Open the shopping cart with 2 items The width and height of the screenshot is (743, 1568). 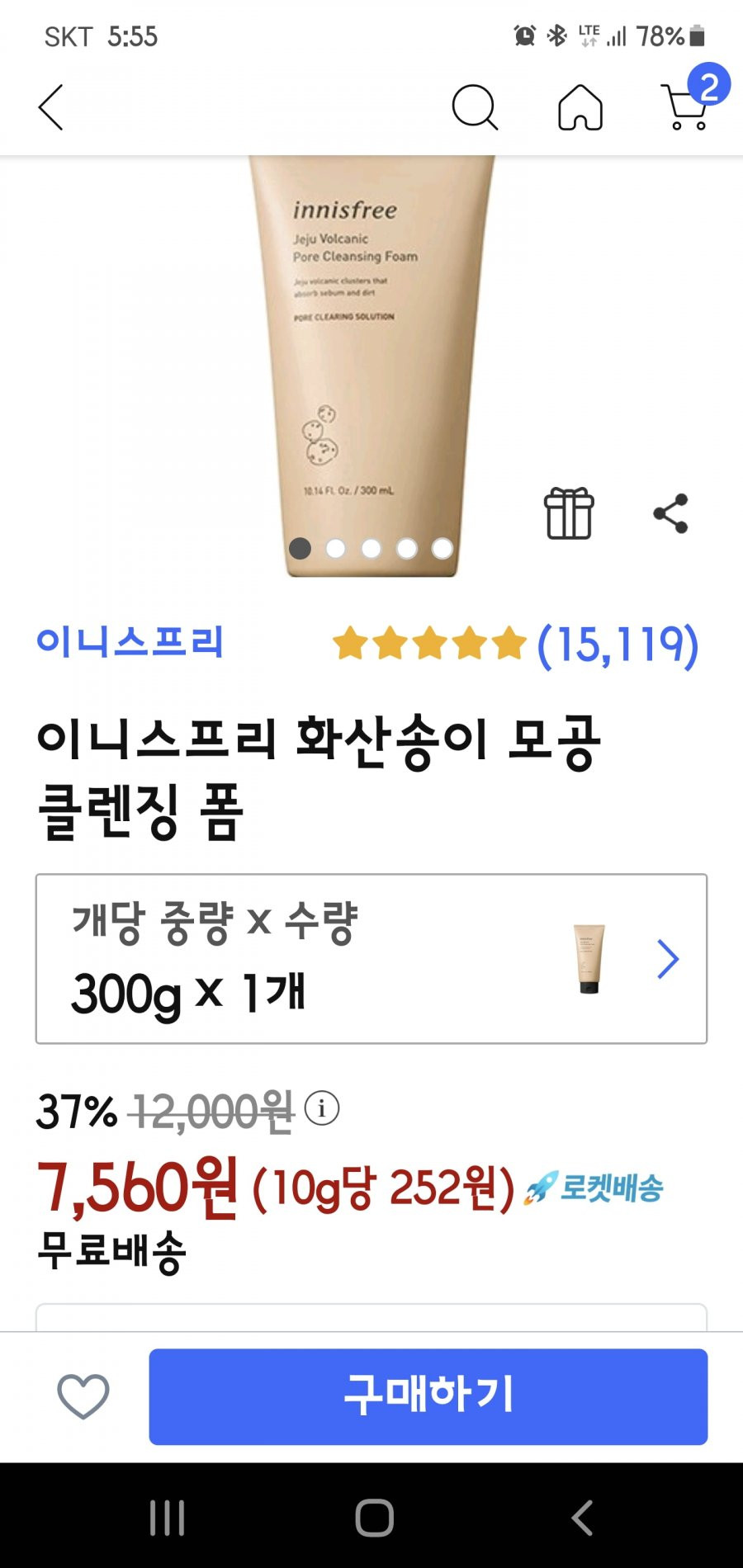click(687, 107)
